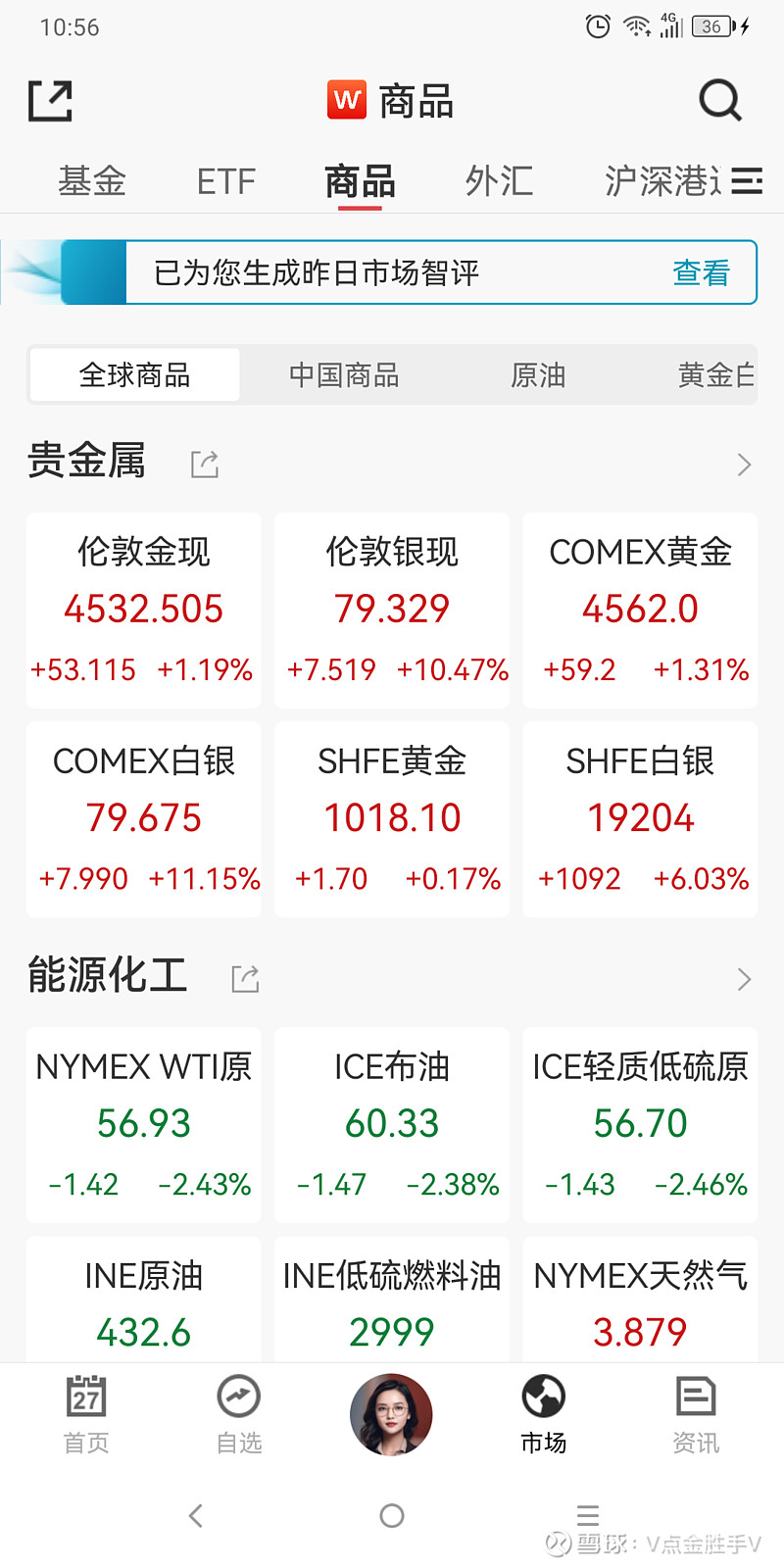Select the 原油 category filter
This screenshot has height=1568, width=784.
(x=539, y=375)
